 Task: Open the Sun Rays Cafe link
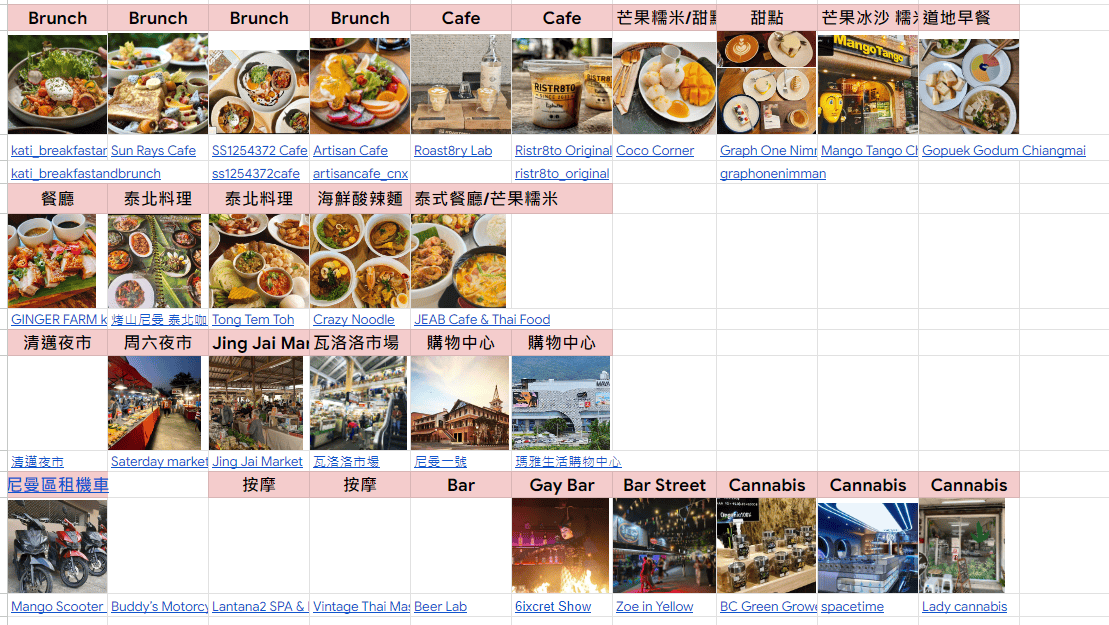153,151
